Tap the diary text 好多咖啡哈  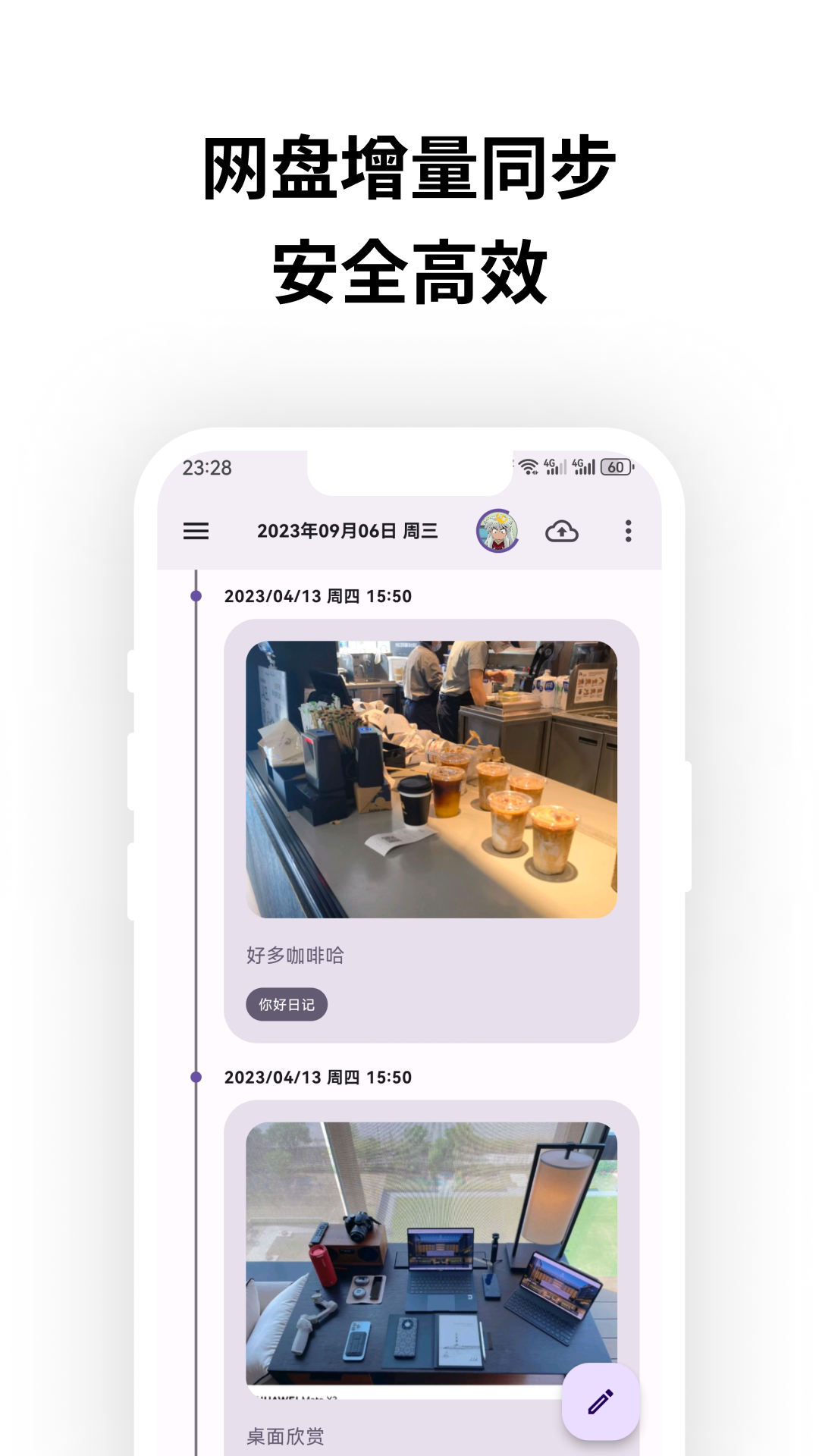[x=296, y=955]
